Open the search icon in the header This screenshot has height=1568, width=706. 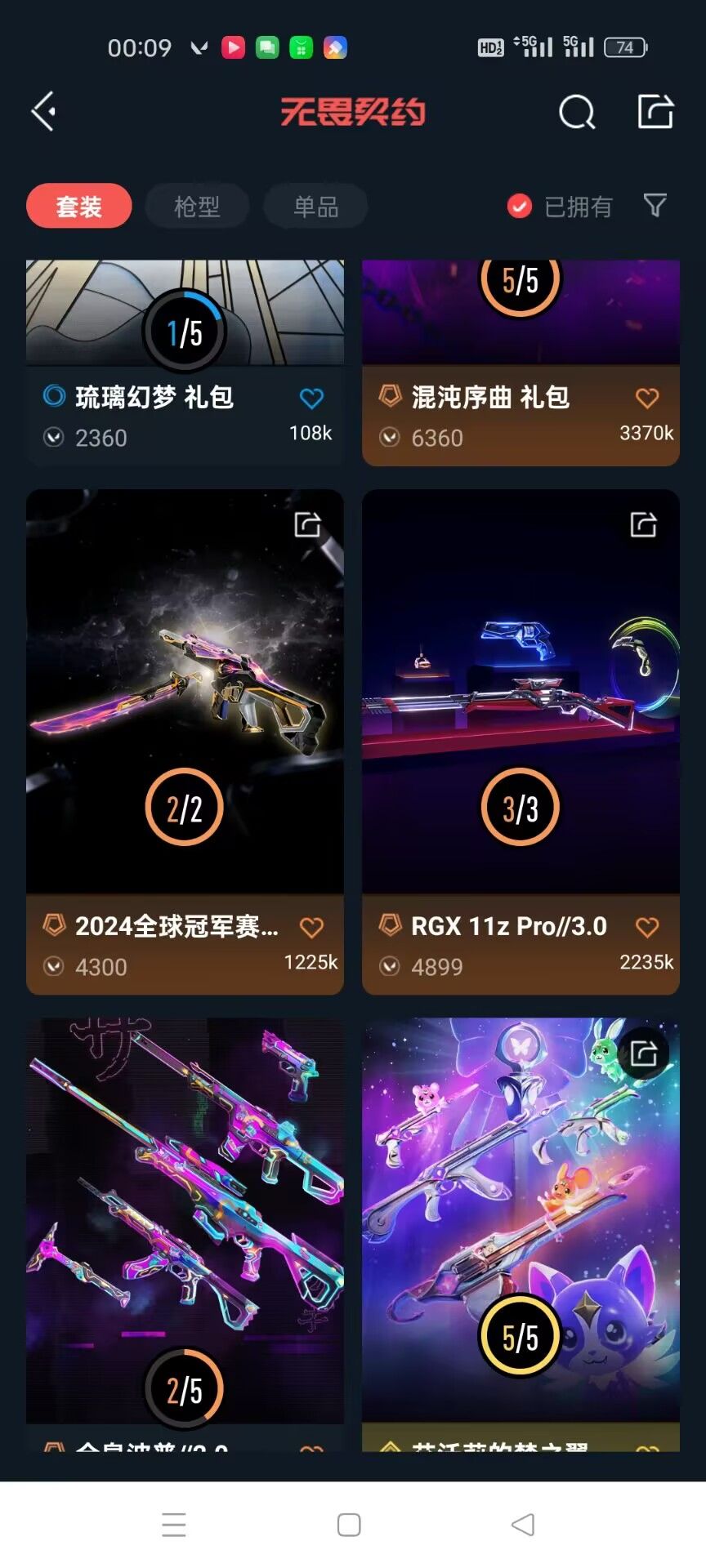[x=576, y=112]
